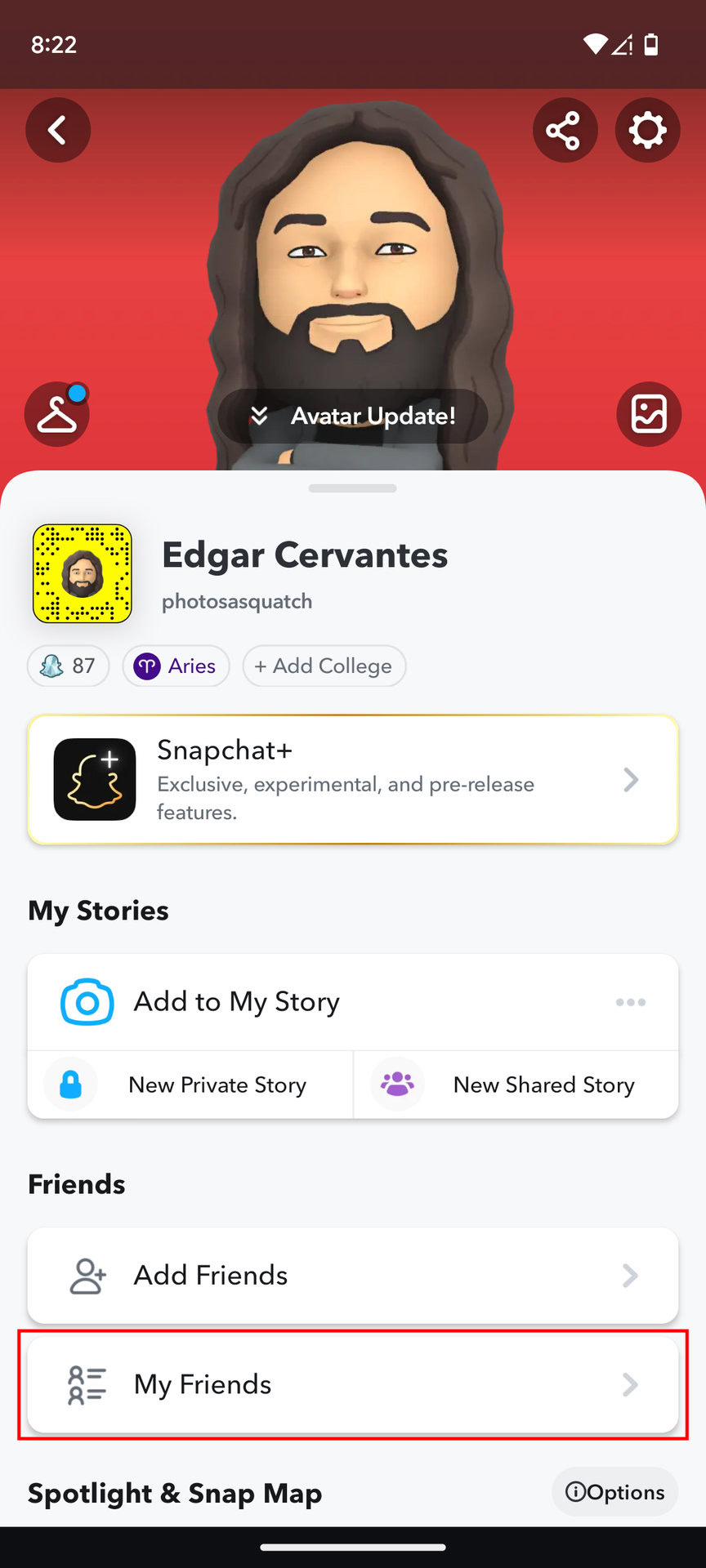
Task: Open more options for My Story
Action: tap(630, 1002)
